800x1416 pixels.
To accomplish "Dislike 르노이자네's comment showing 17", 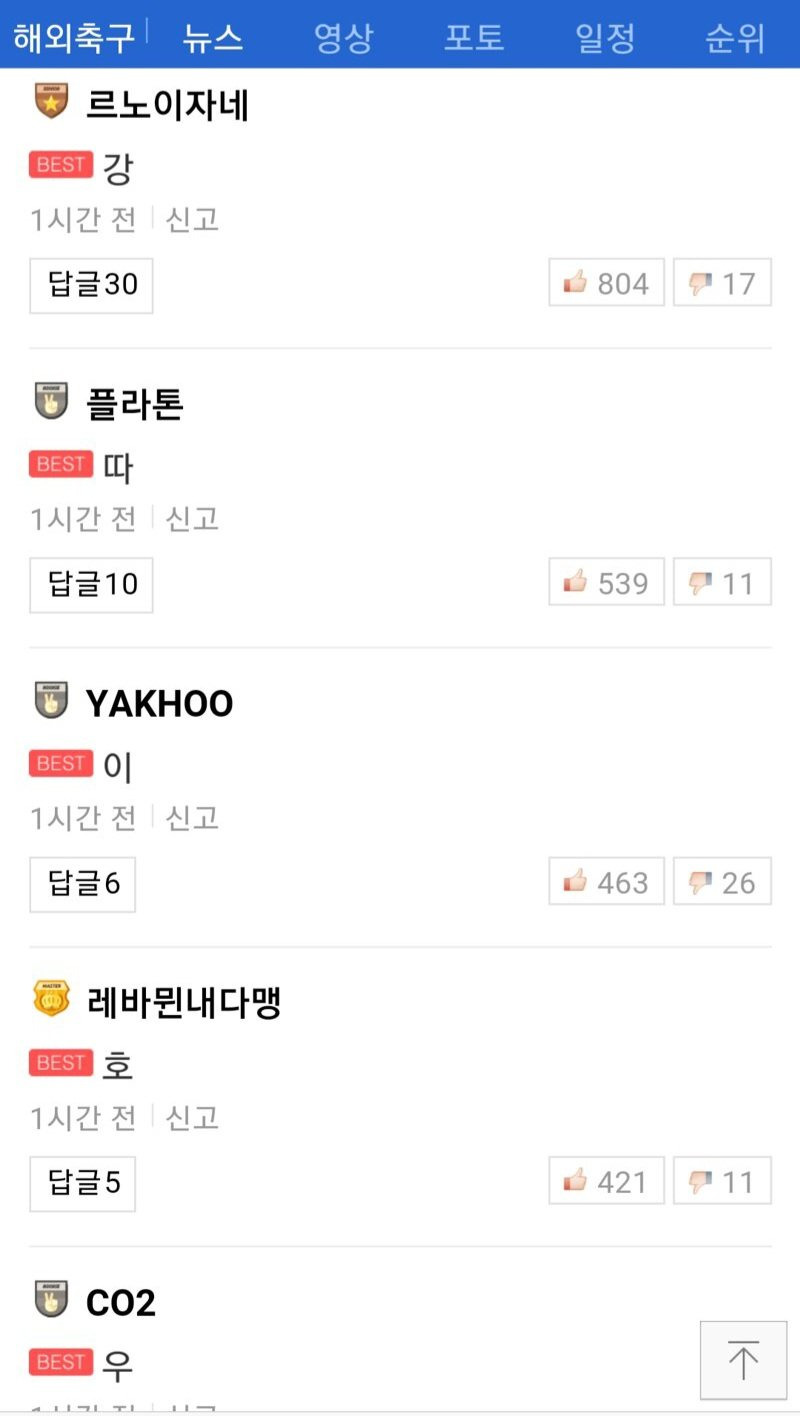I will click(722, 283).
